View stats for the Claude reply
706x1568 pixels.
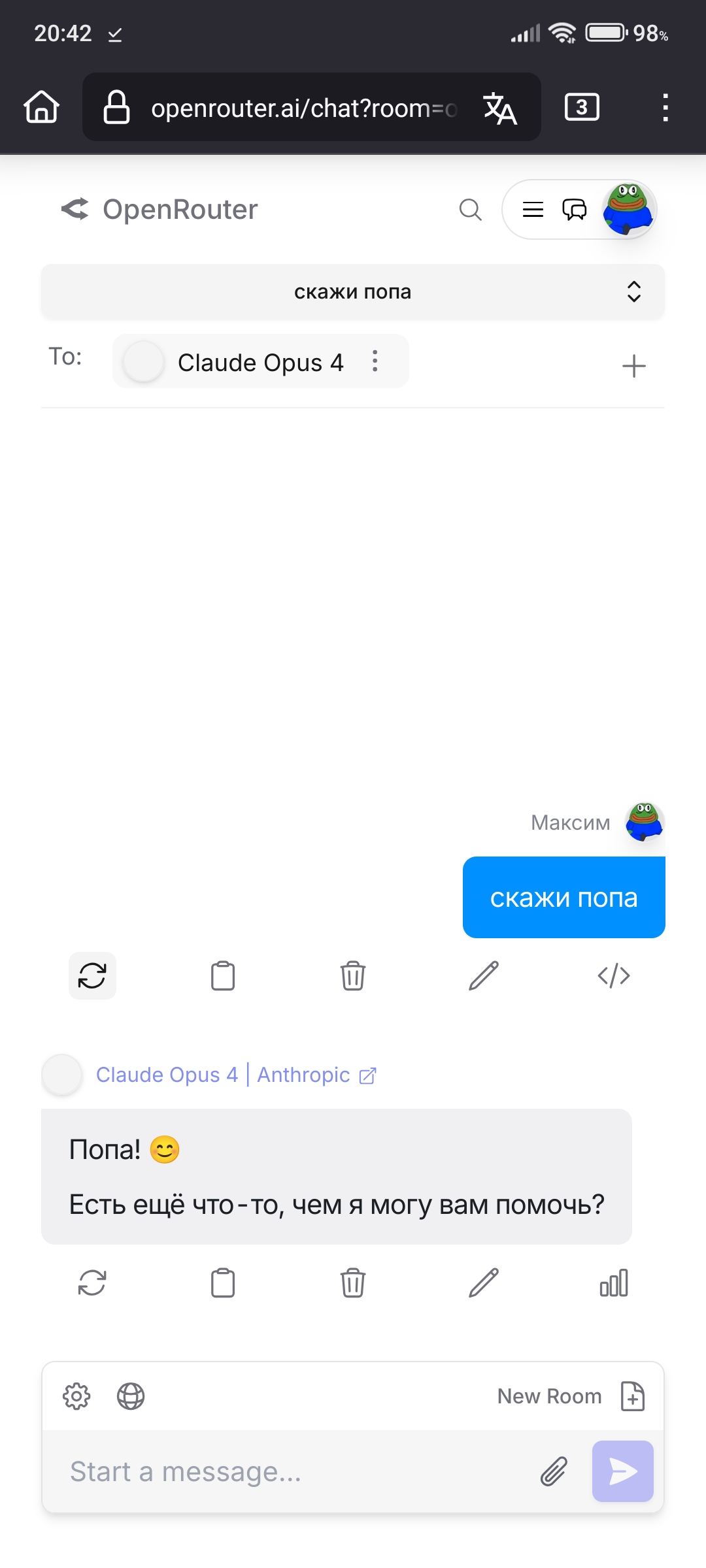(x=613, y=1283)
